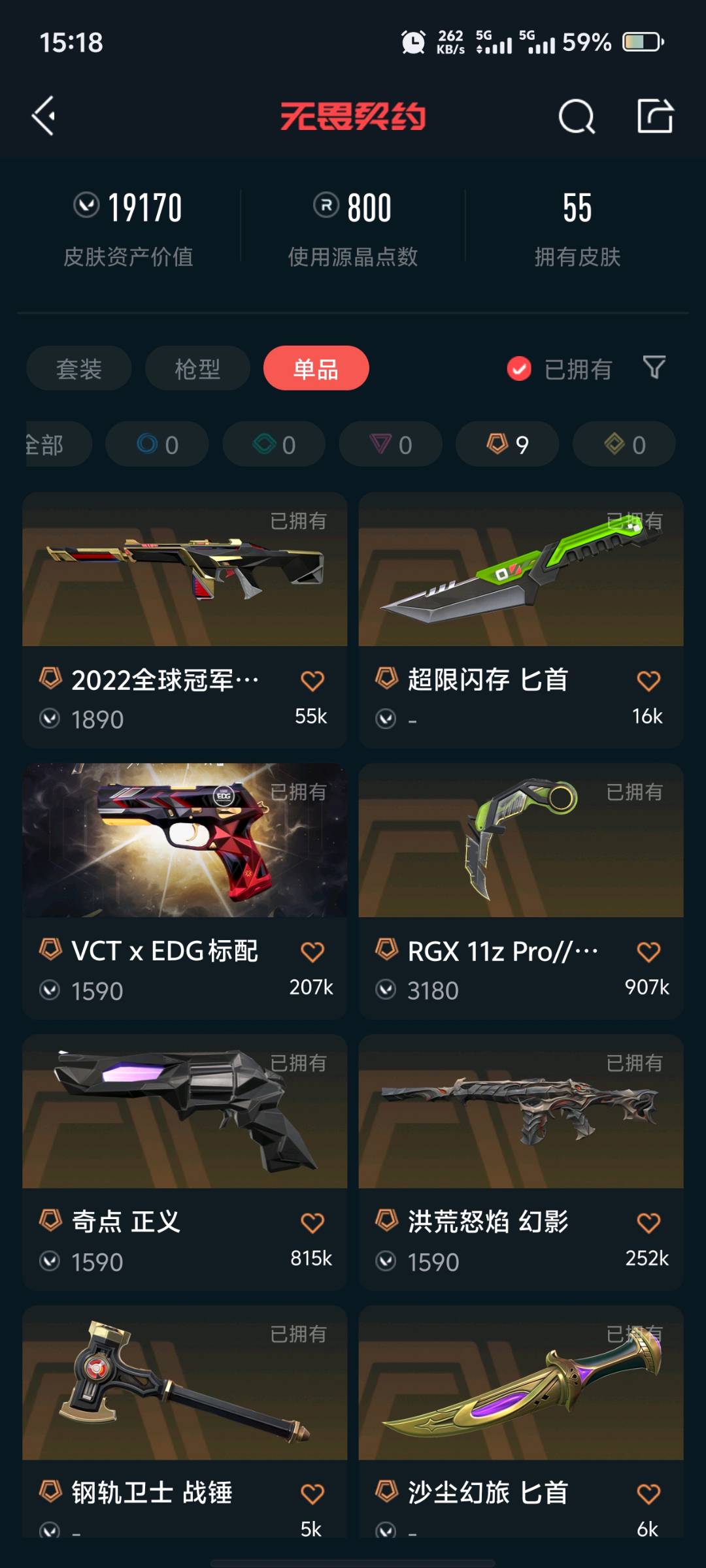Switch to the 套装 tab

click(79, 368)
